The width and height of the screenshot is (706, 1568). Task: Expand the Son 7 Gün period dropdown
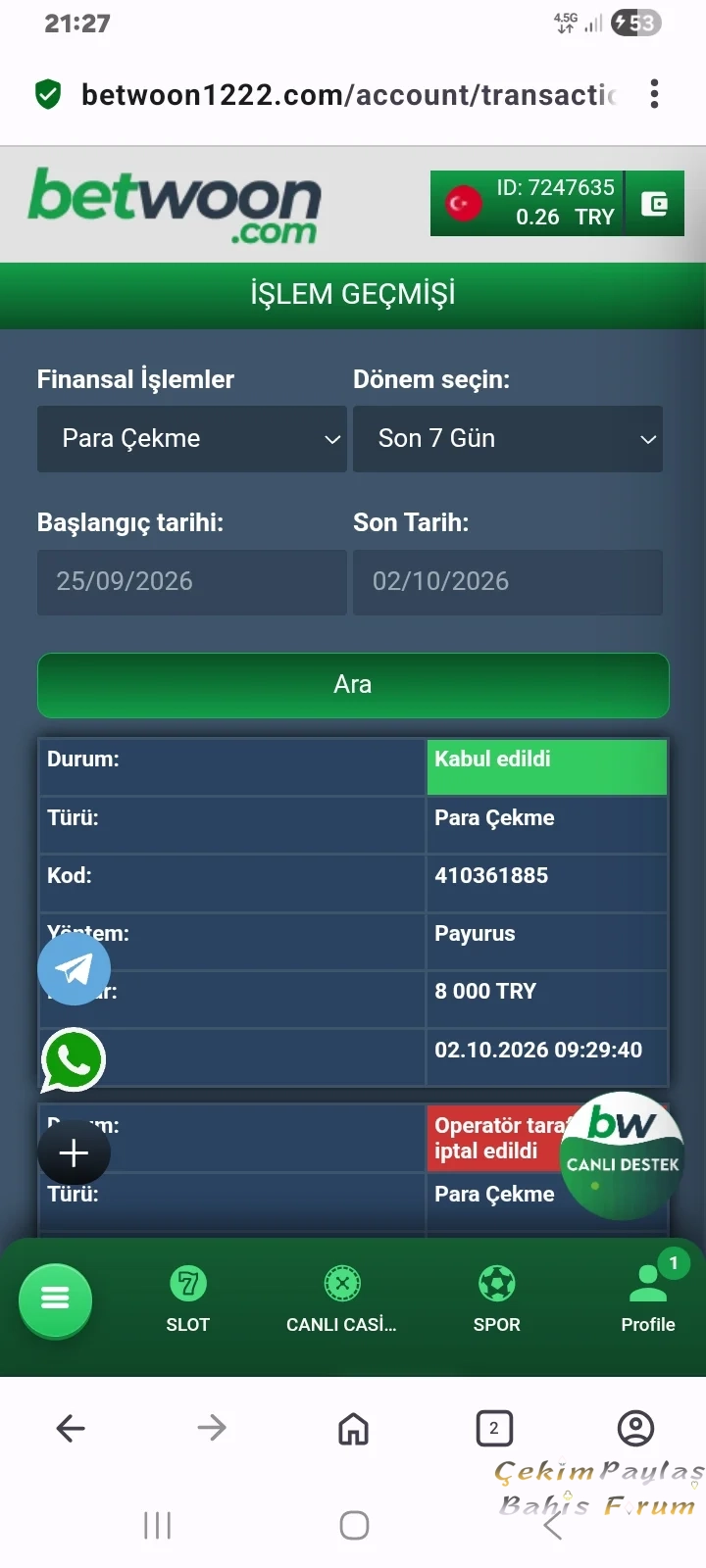(x=508, y=439)
